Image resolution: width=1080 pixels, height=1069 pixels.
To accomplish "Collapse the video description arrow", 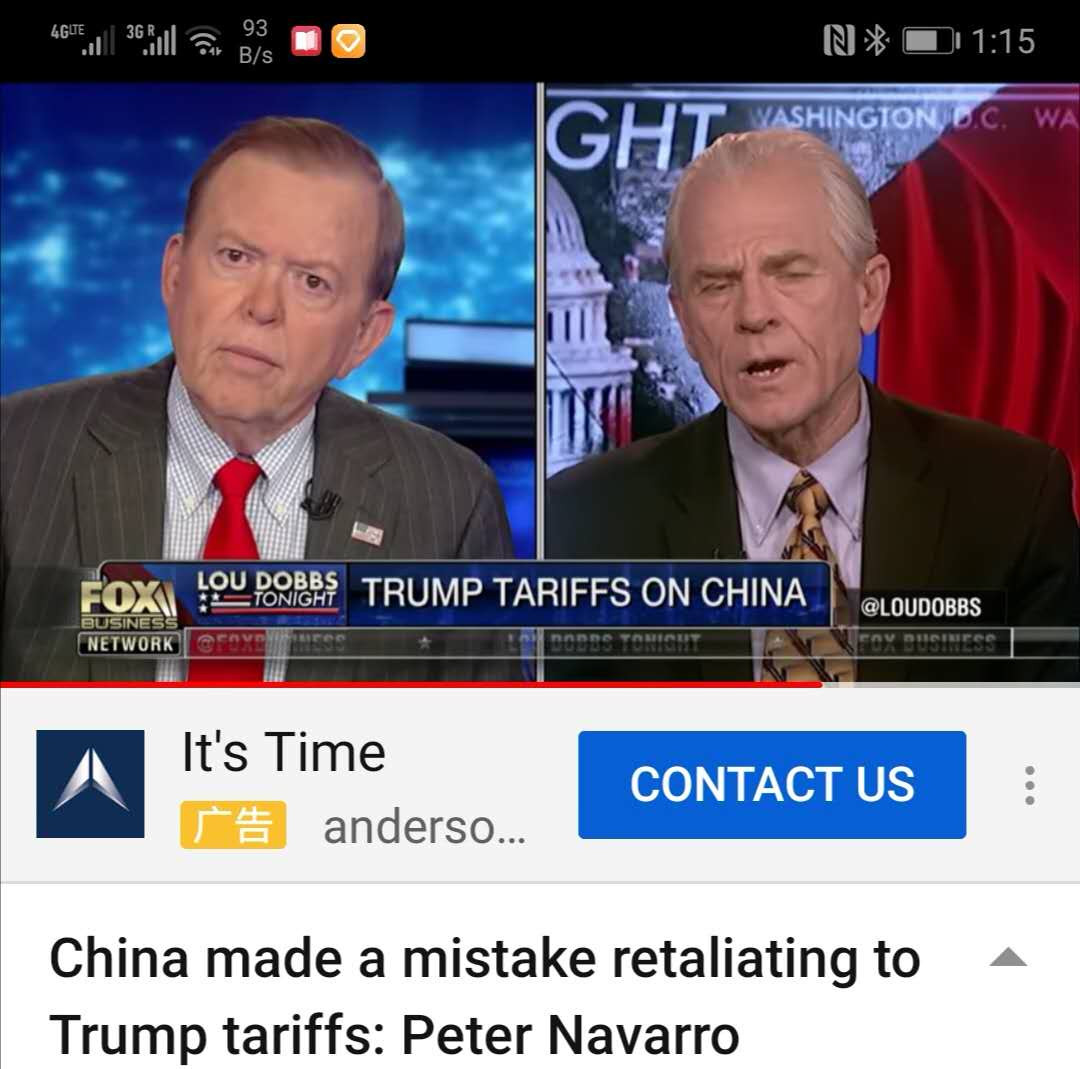I will pos(1008,957).
